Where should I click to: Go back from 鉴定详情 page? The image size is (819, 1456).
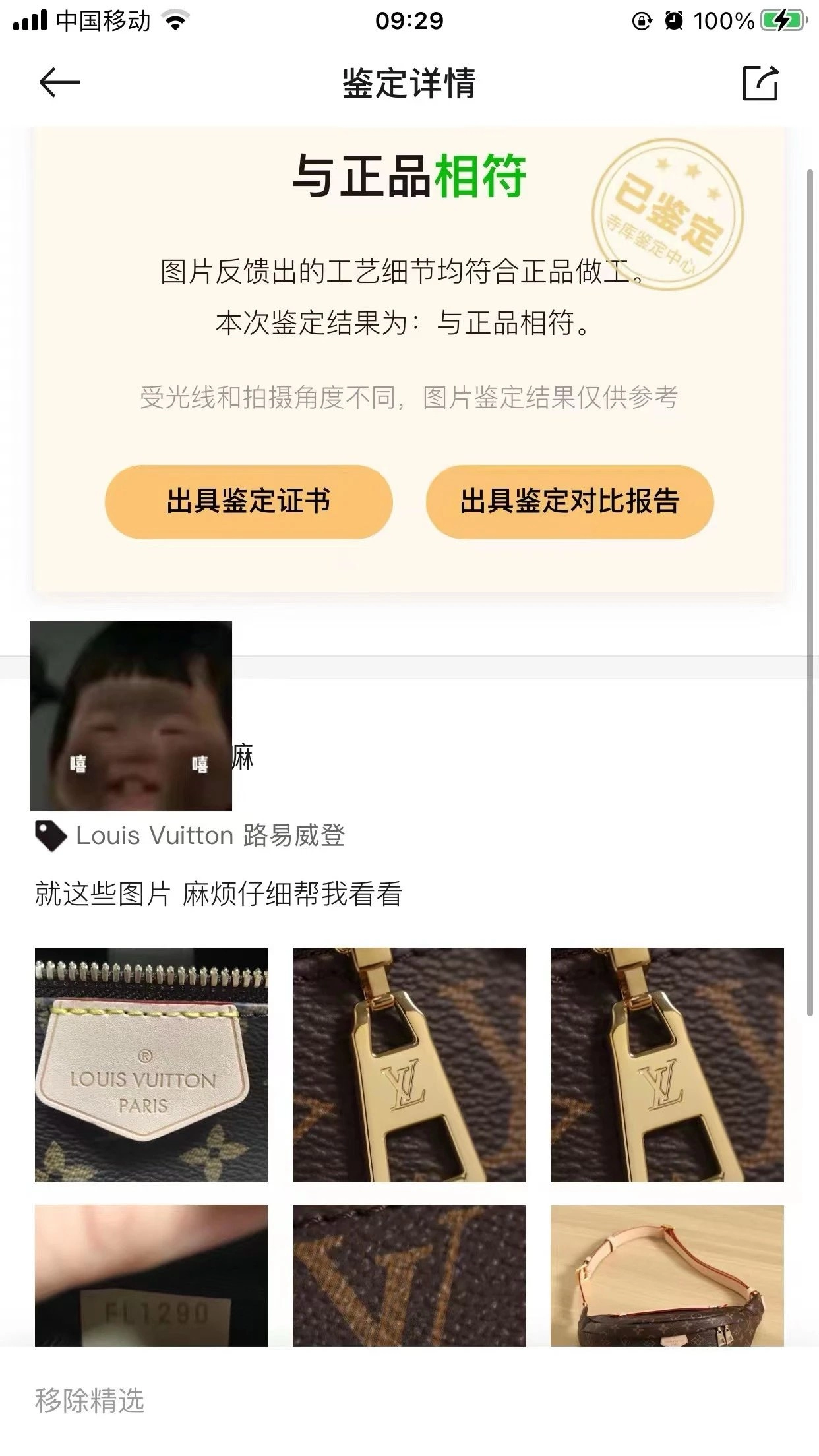coord(59,83)
